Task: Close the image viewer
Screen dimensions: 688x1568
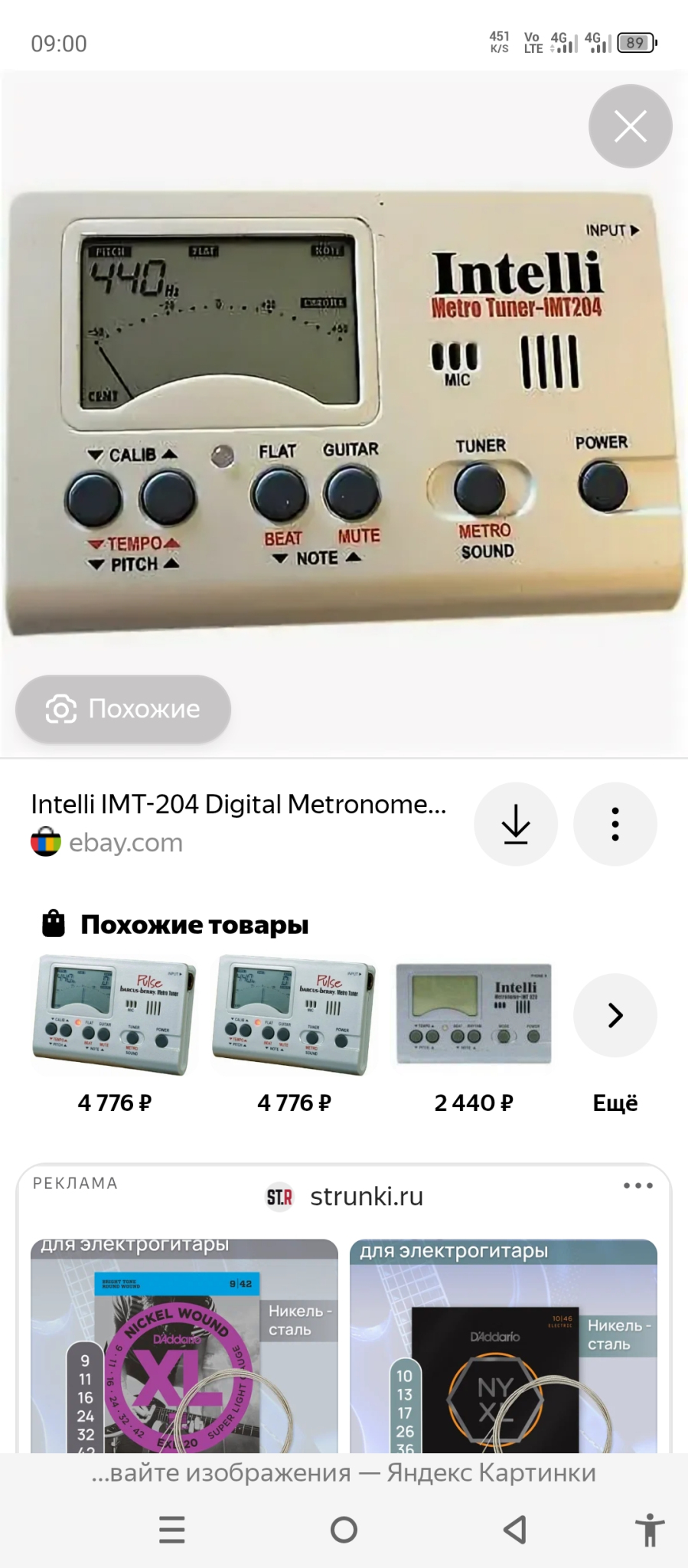Action: [630, 126]
